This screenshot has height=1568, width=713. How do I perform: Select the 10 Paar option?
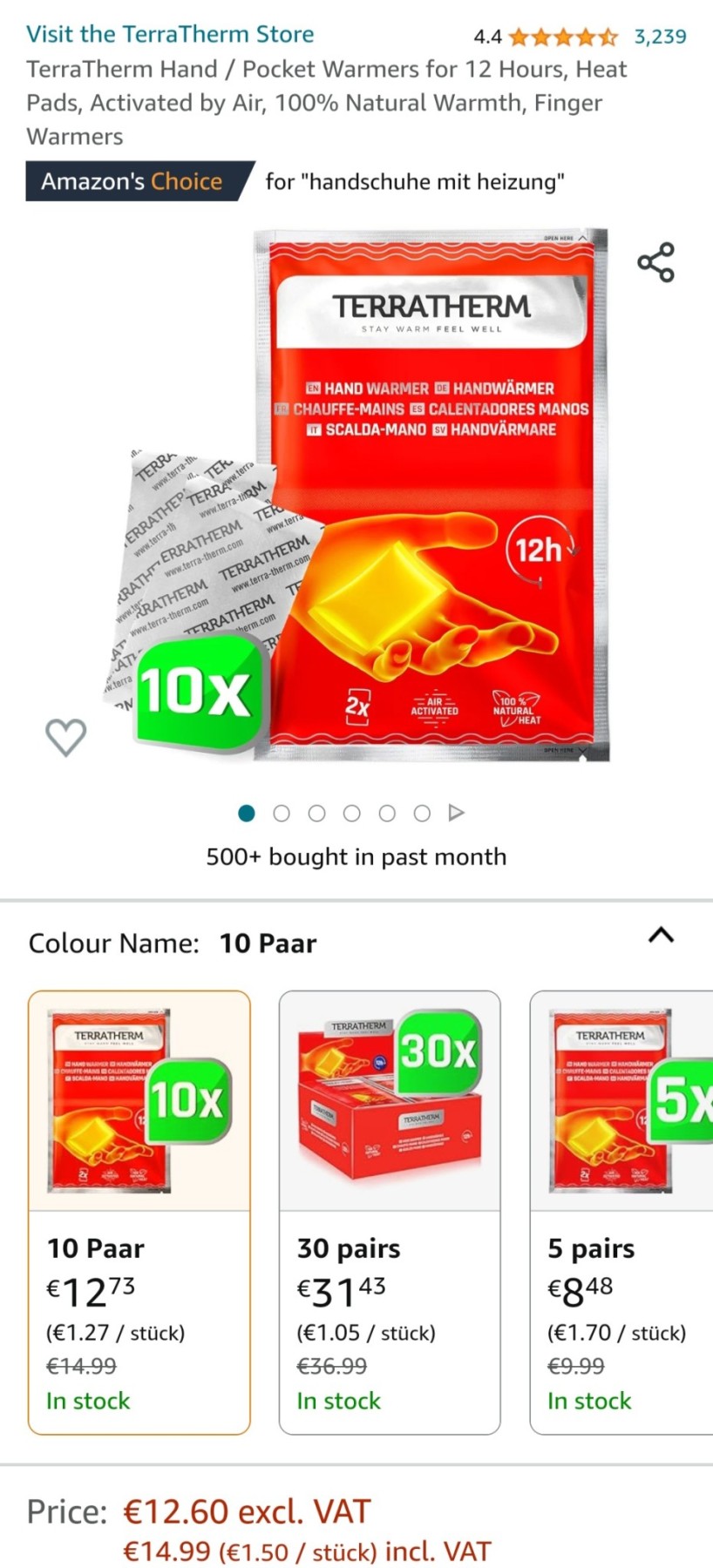coord(139,1213)
